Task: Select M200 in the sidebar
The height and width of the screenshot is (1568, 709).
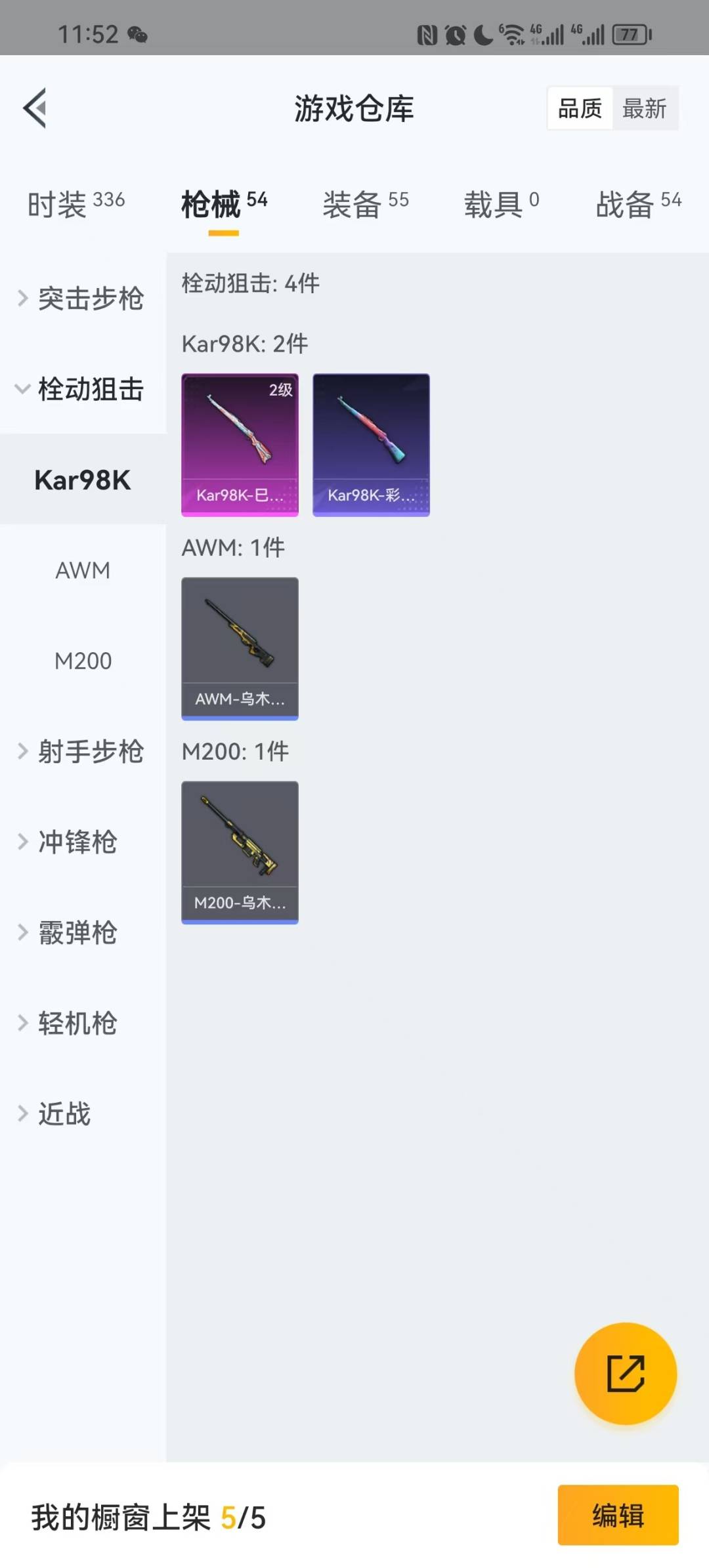Action: click(x=83, y=661)
